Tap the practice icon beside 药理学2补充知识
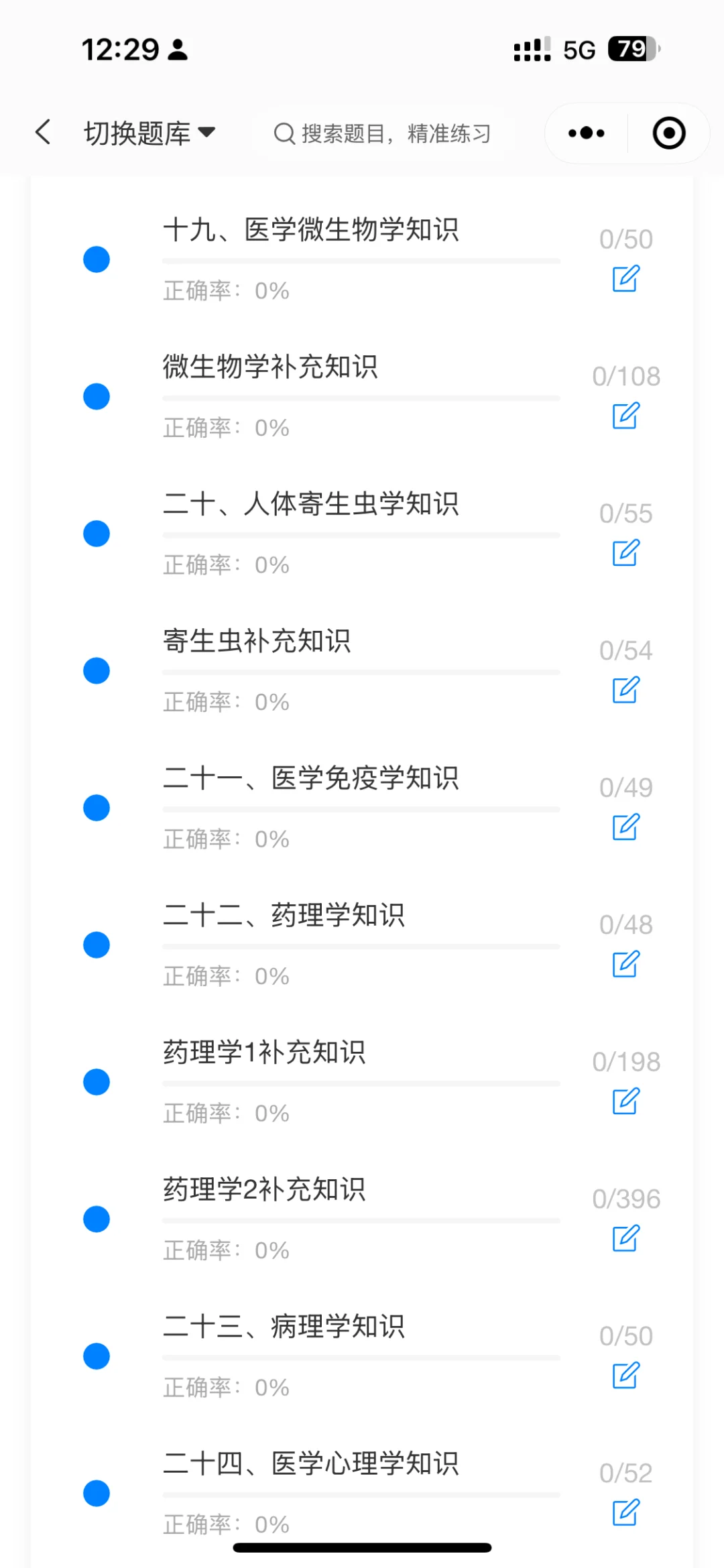Viewport: 724px width, 1568px height. click(625, 1238)
